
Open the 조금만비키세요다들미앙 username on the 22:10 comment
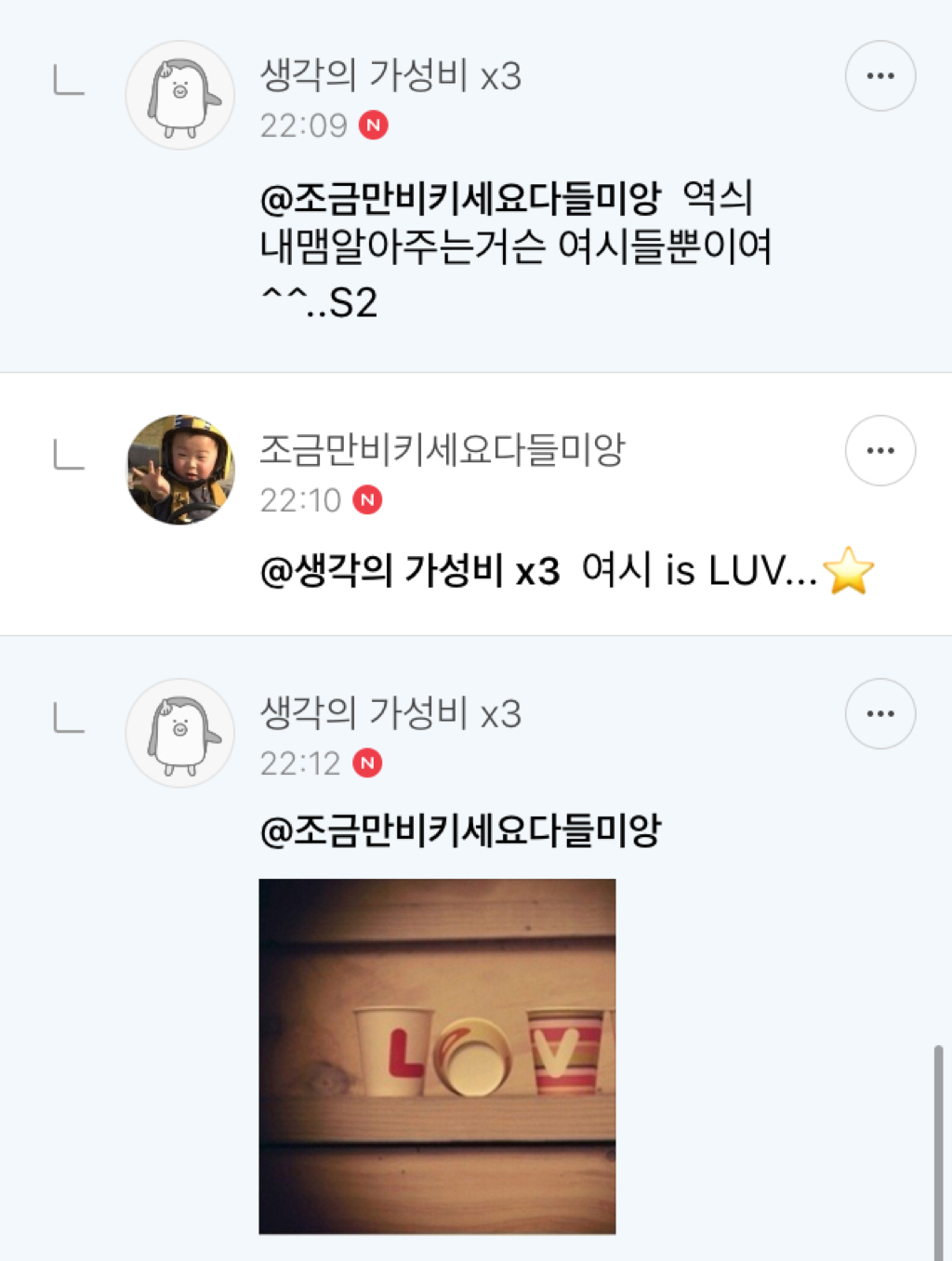click(x=443, y=450)
